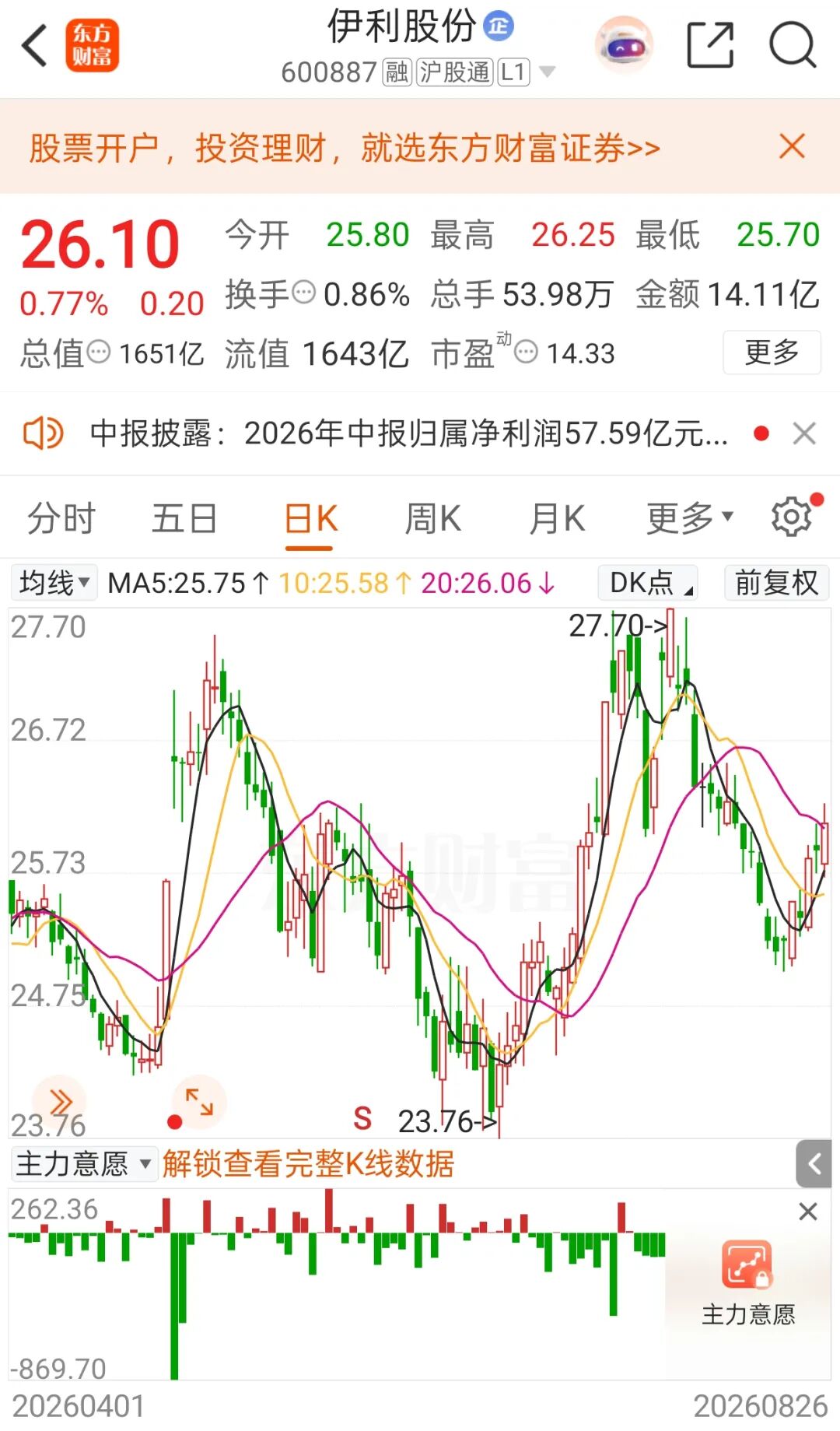Screen dimensions: 840x1431
Task: Expand the 更多 chart period dropdown
Action: [x=690, y=518]
